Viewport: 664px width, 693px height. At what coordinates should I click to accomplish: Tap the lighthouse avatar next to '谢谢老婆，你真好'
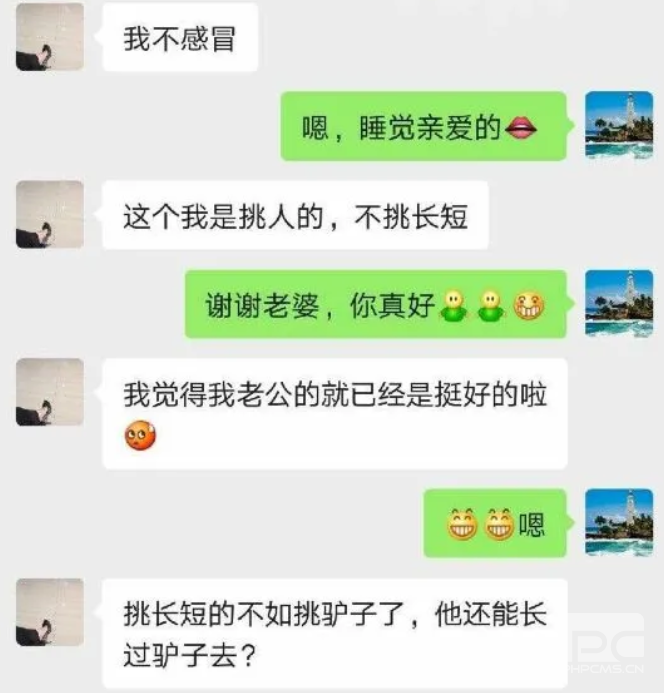click(x=618, y=303)
